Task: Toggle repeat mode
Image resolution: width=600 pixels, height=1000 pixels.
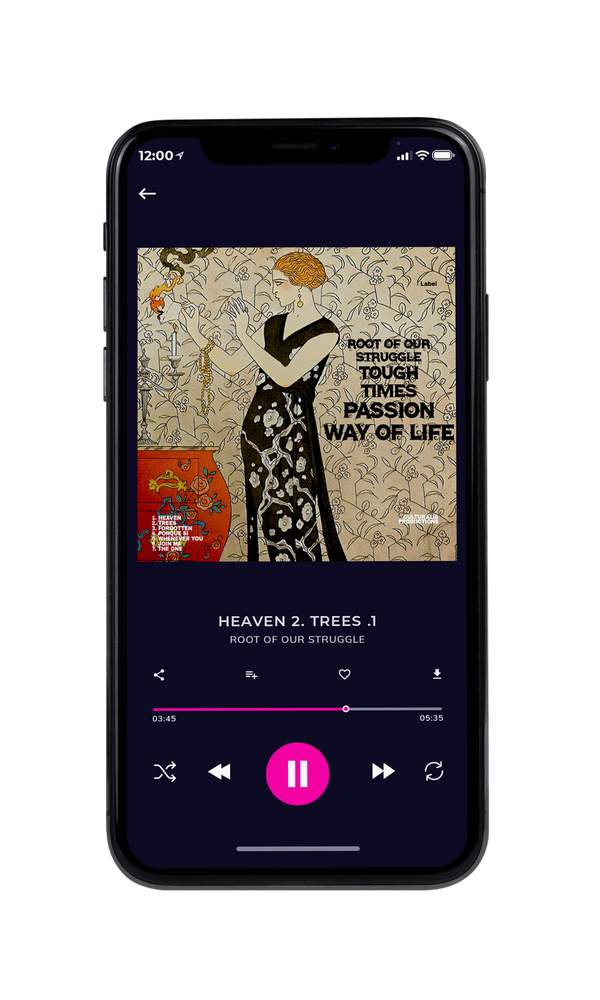Action: pyautogui.click(x=434, y=771)
